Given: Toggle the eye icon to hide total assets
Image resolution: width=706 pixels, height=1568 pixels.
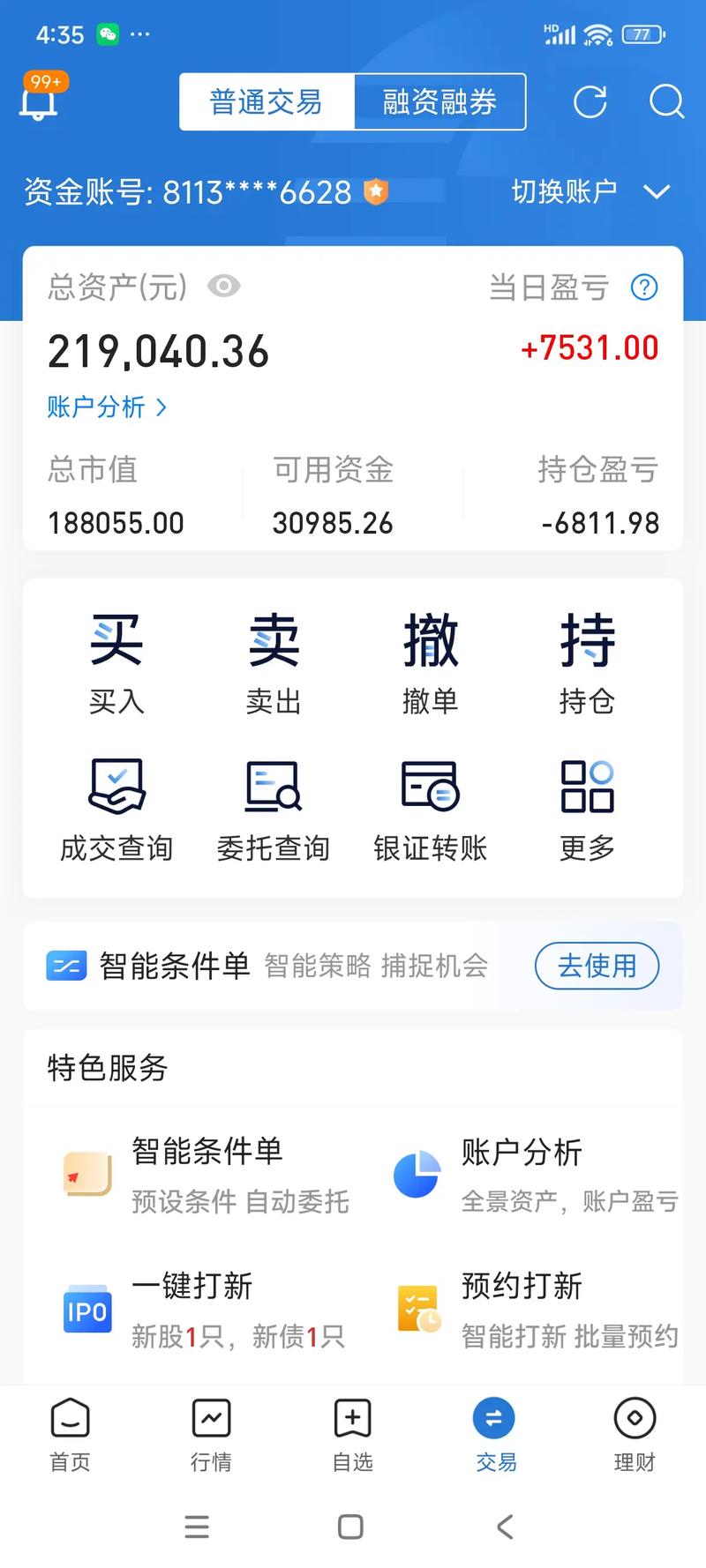Looking at the screenshot, I should pos(223,287).
